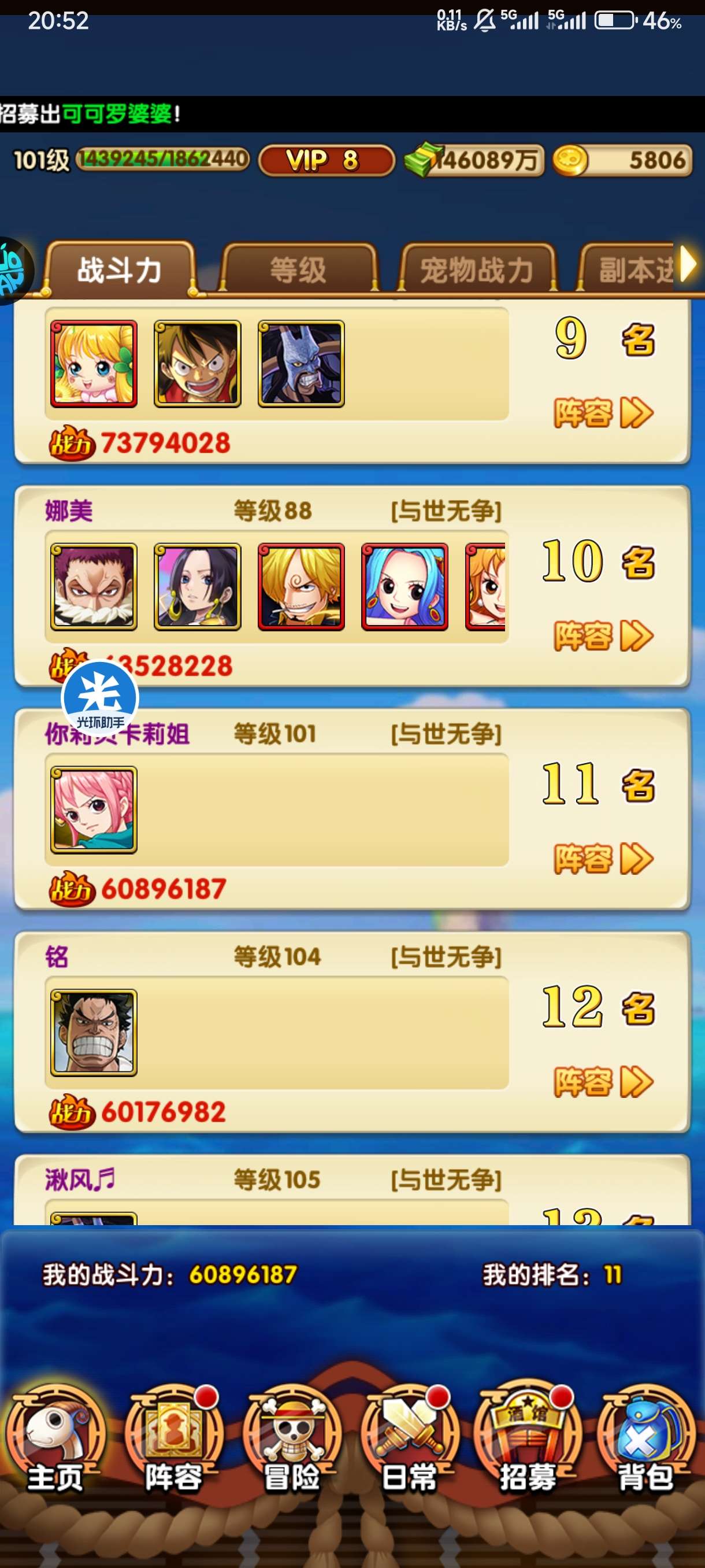Tap the gold coin balance 5806
The width and height of the screenshot is (705, 1568).
[623, 161]
